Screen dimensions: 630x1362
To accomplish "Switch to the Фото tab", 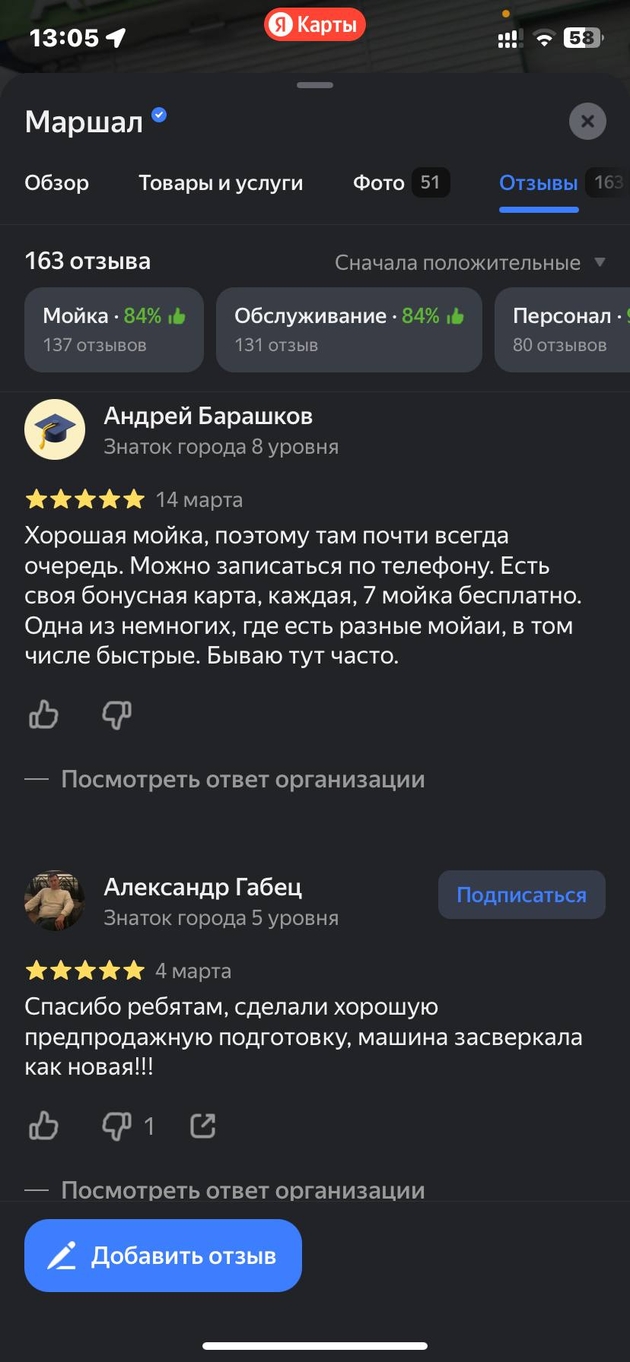I will click(400, 183).
